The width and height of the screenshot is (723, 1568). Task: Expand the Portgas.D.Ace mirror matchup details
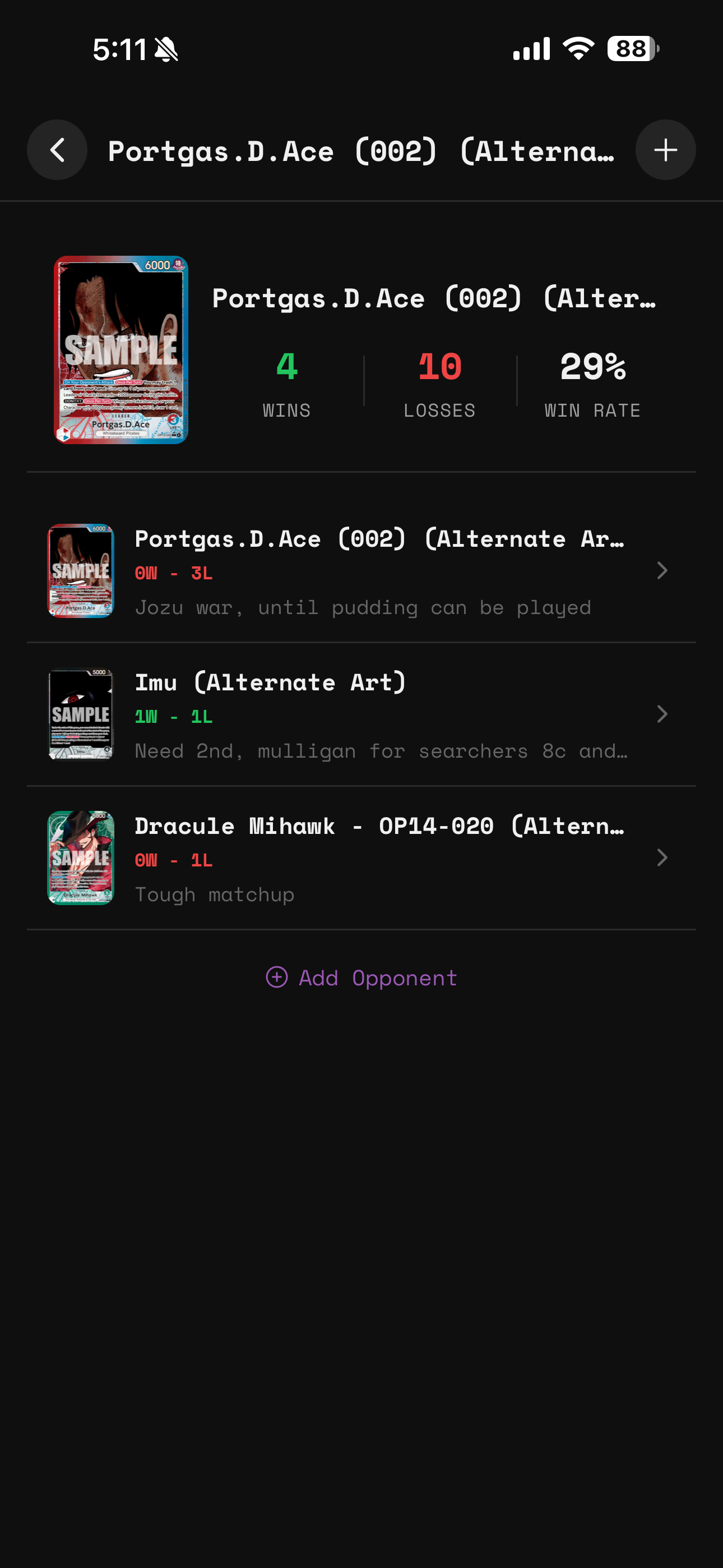coord(662,570)
